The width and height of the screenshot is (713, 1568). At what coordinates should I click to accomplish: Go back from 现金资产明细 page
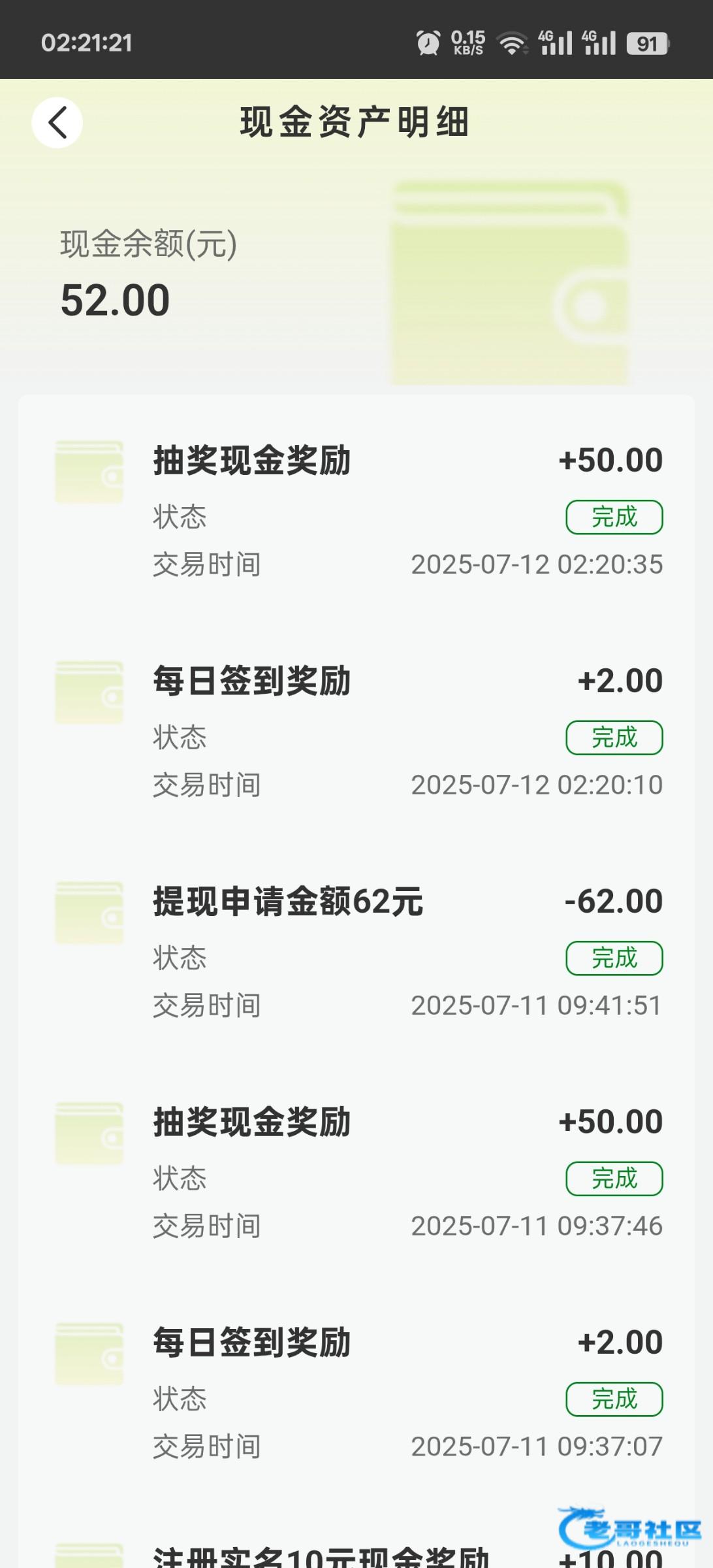pyautogui.click(x=57, y=123)
